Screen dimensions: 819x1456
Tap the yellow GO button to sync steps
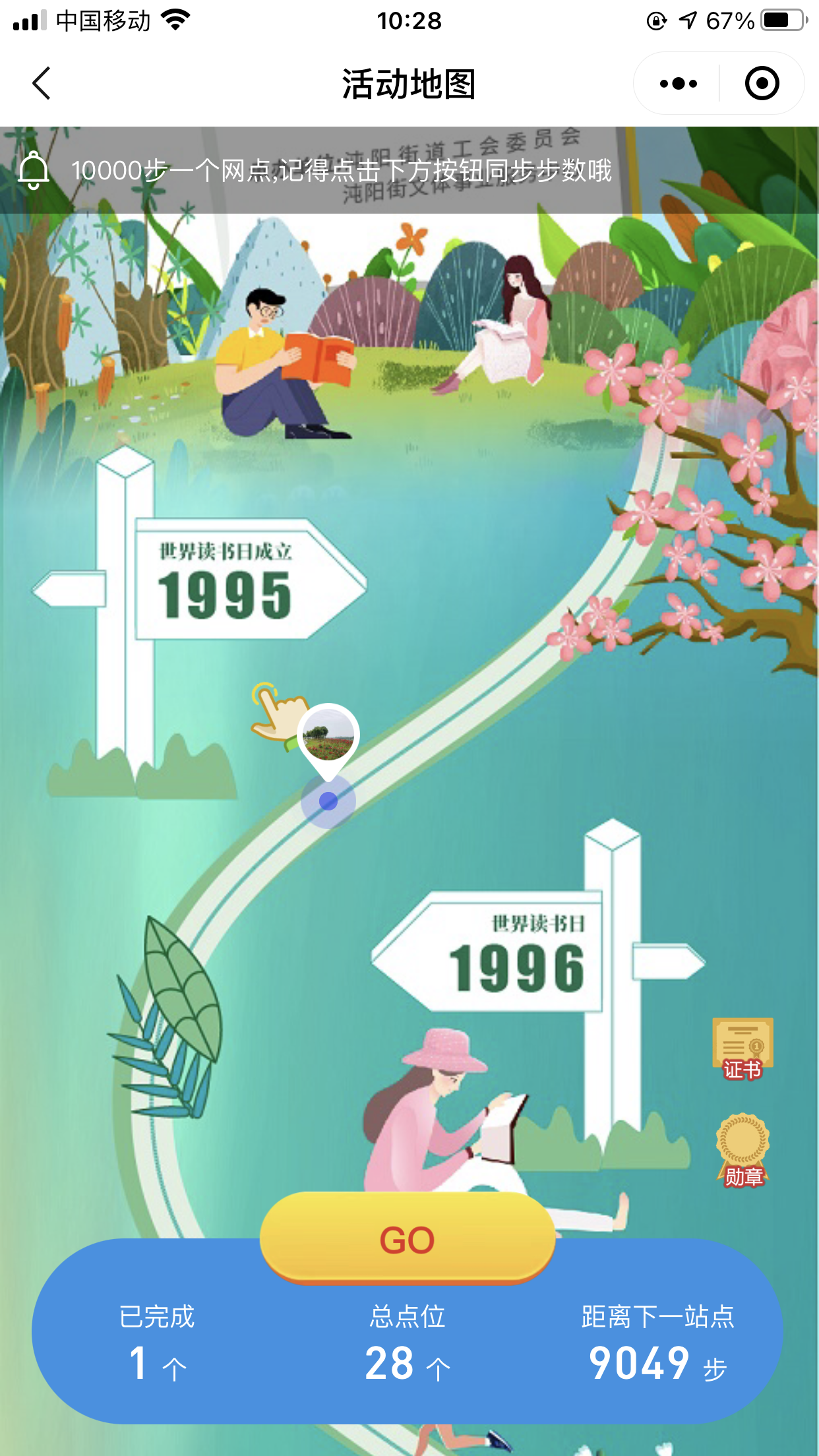click(x=407, y=1238)
